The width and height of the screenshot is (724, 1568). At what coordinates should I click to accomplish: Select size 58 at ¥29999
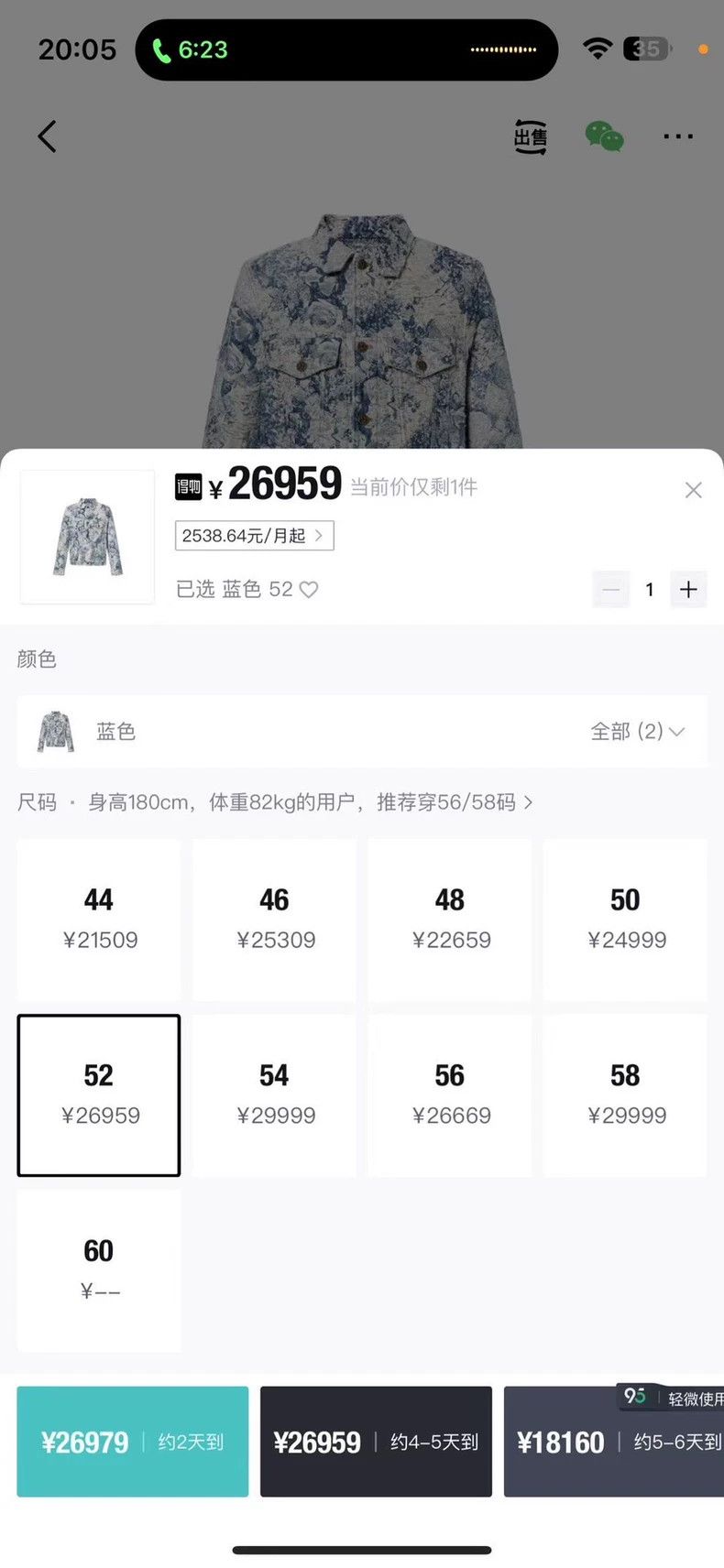pyautogui.click(x=626, y=1095)
